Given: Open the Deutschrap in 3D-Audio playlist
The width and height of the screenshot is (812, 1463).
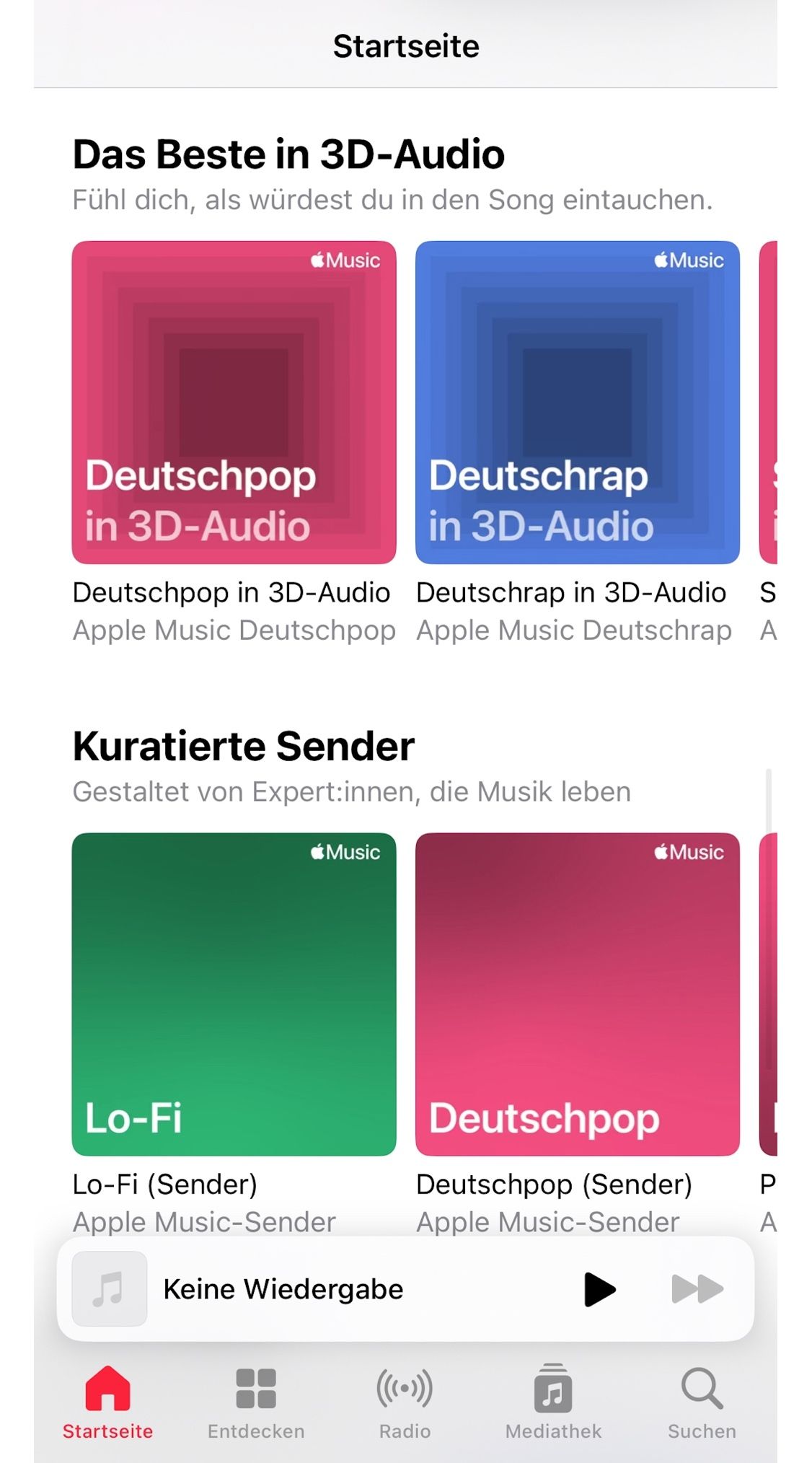Looking at the screenshot, I should (577, 403).
